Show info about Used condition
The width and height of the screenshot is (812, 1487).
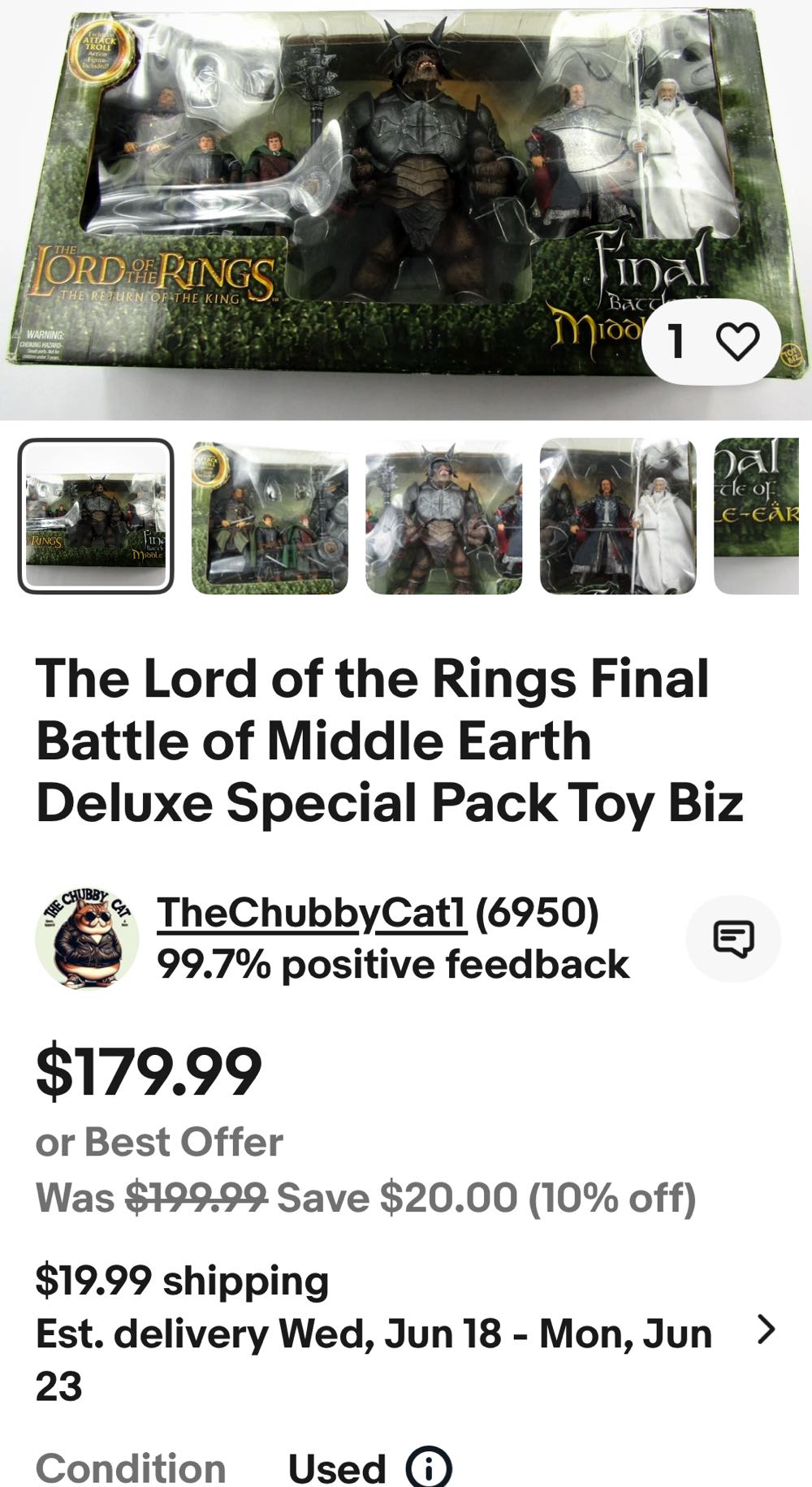(x=428, y=1467)
